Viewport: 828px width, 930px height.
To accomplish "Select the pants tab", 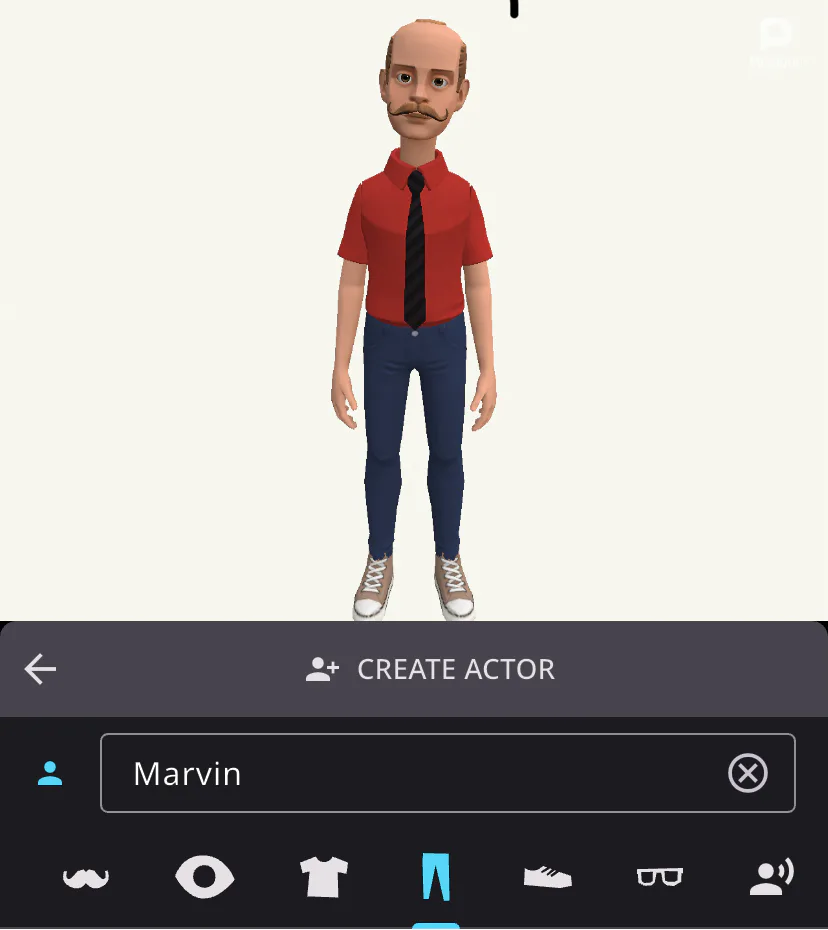I will (436, 878).
